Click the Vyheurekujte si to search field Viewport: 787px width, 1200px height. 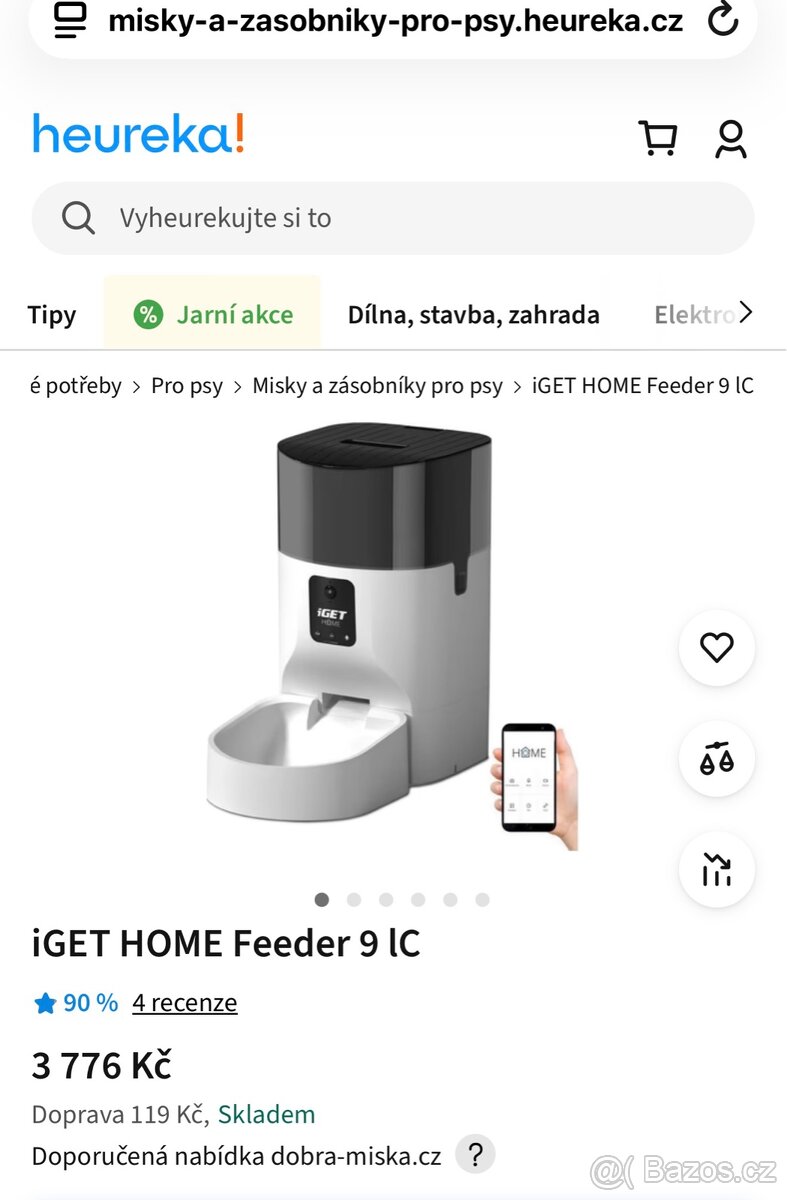(224, 217)
